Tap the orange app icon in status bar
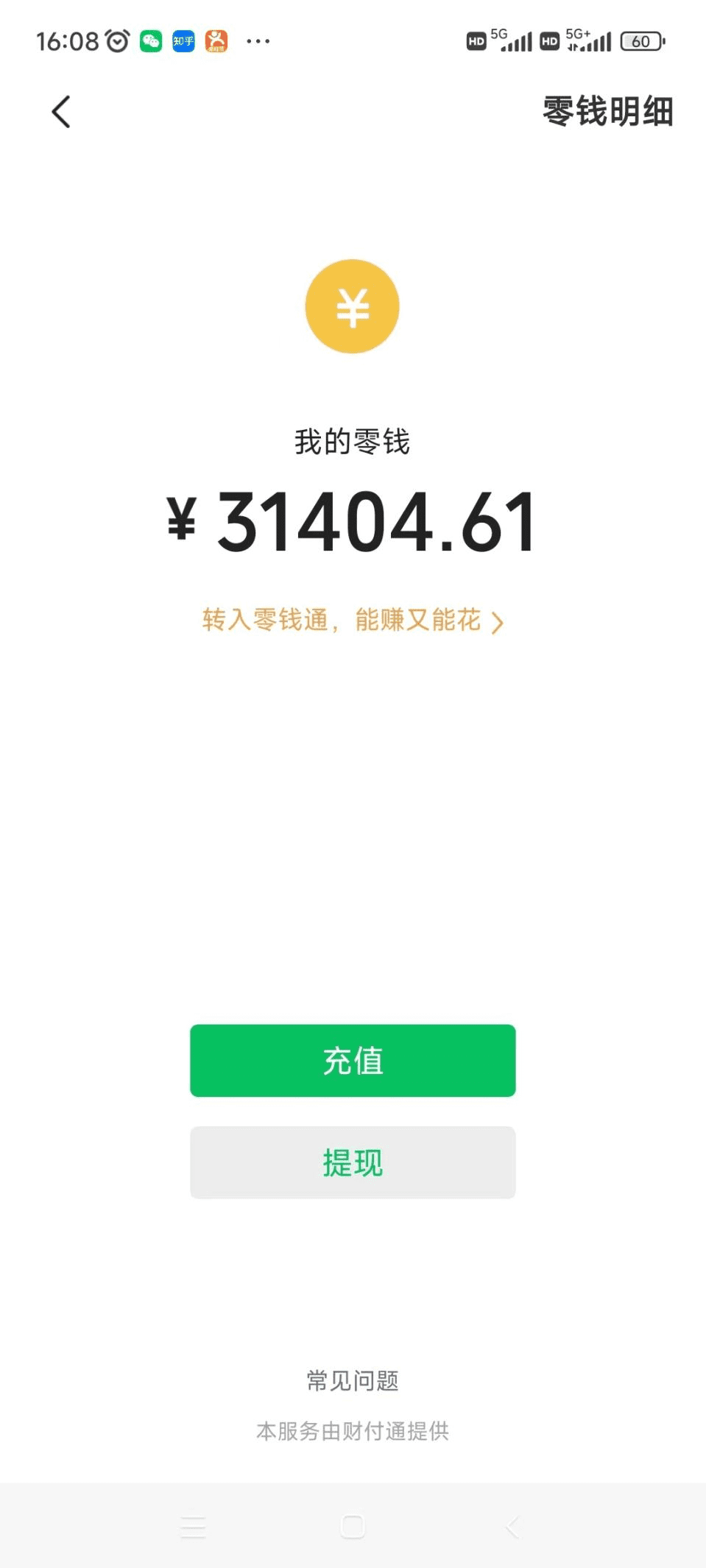The image size is (706, 1568). click(x=216, y=40)
